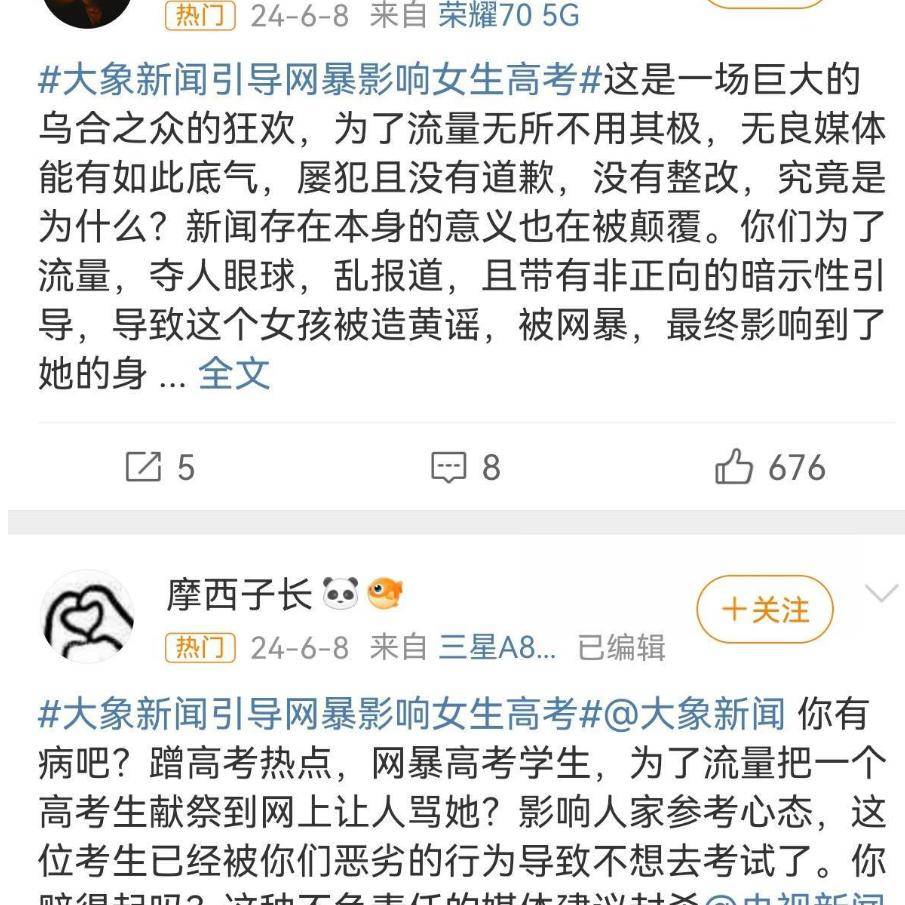The image size is (905, 905).
Task: Open the 摩西子长 username
Action: (x=239, y=595)
